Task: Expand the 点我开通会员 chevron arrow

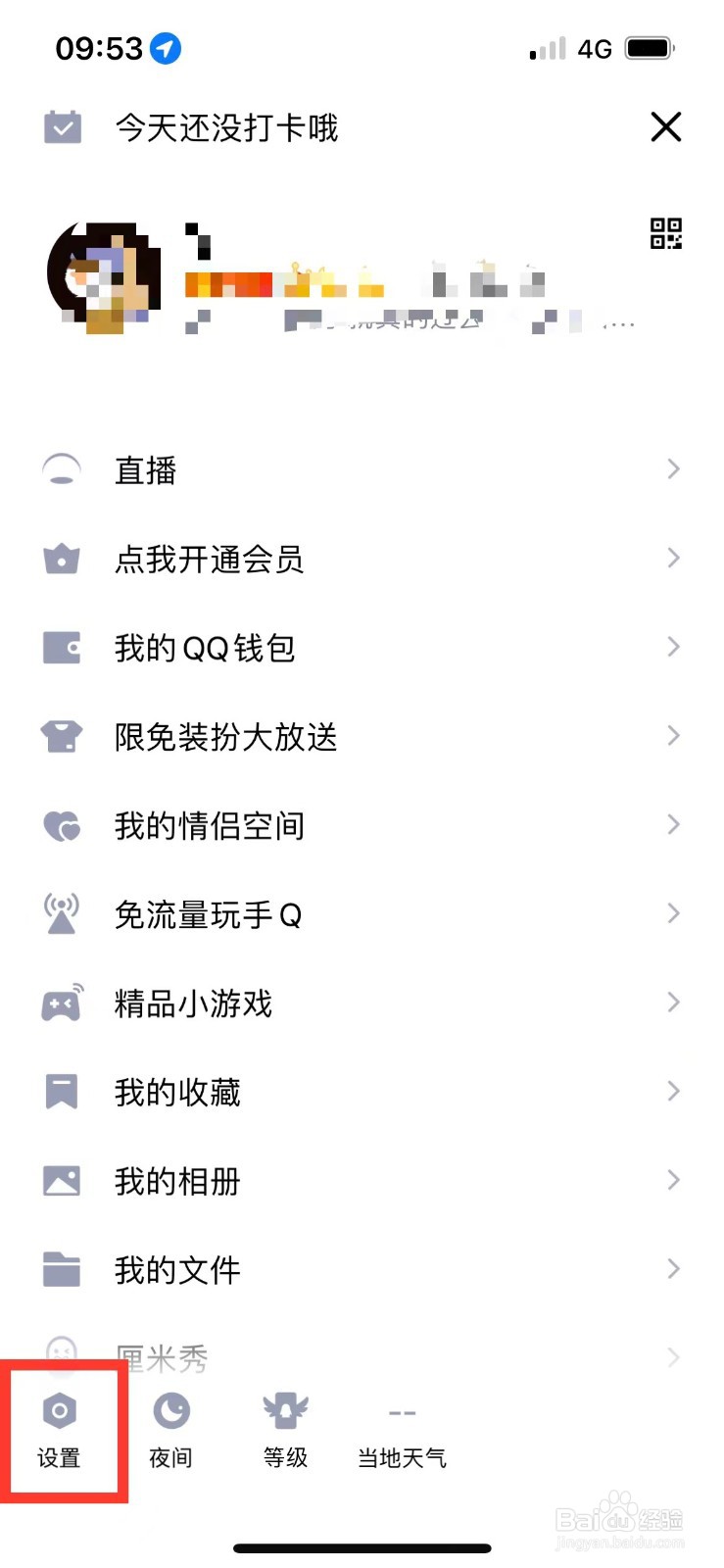Action: tap(672, 558)
